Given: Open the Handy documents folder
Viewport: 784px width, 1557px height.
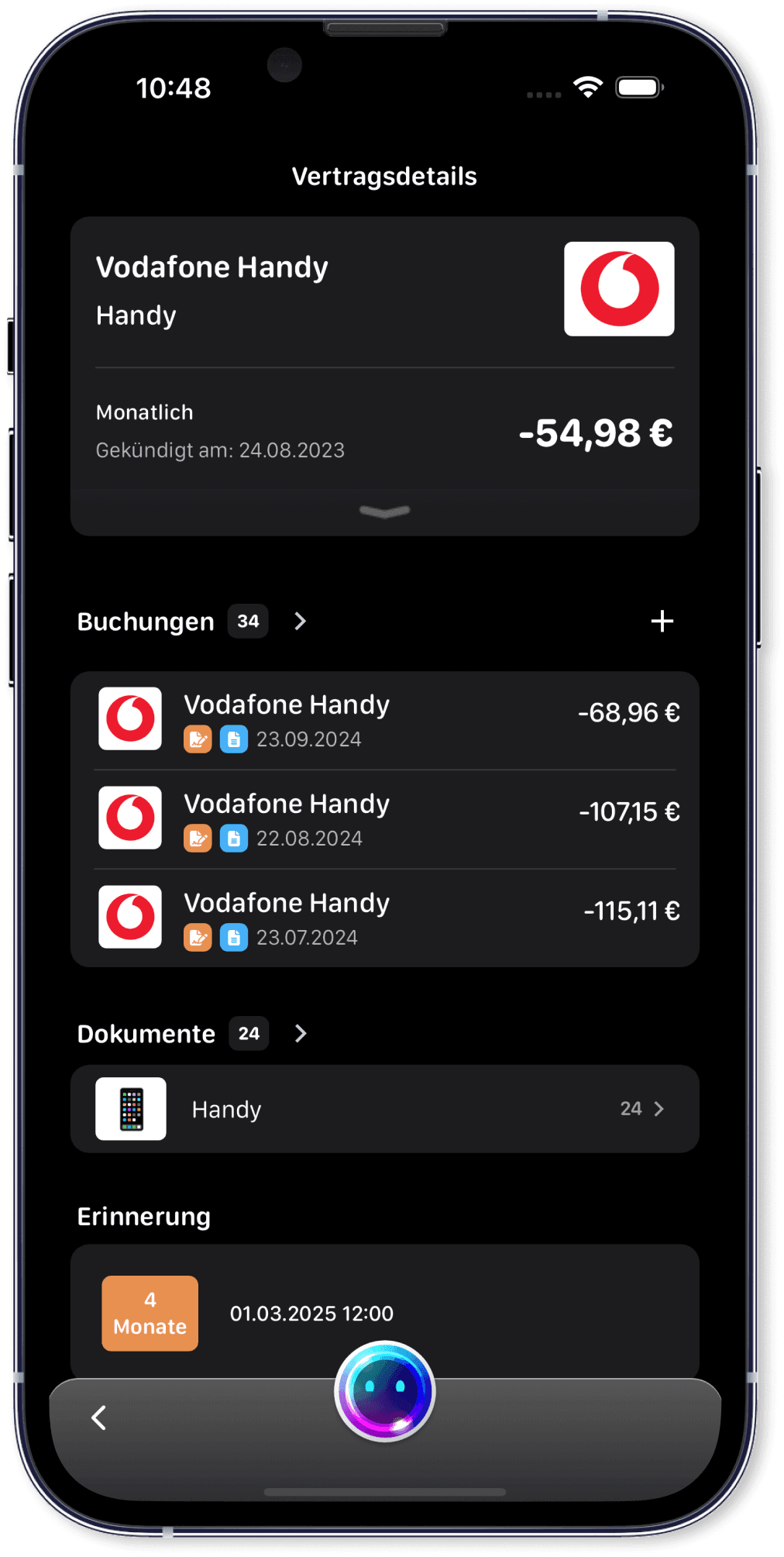Looking at the screenshot, I should click(384, 1109).
